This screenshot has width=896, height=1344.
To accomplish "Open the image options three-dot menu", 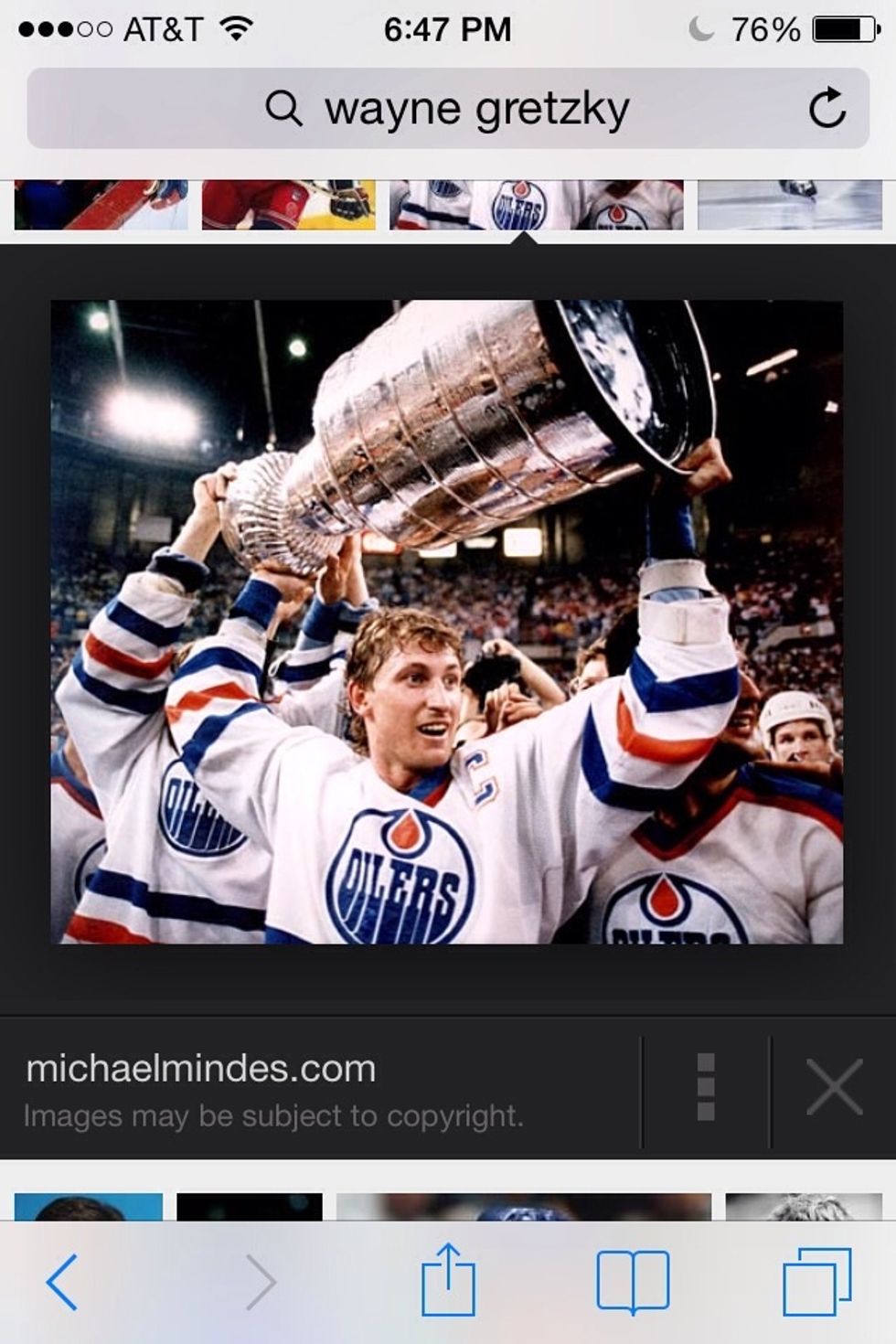I will coord(705,1086).
